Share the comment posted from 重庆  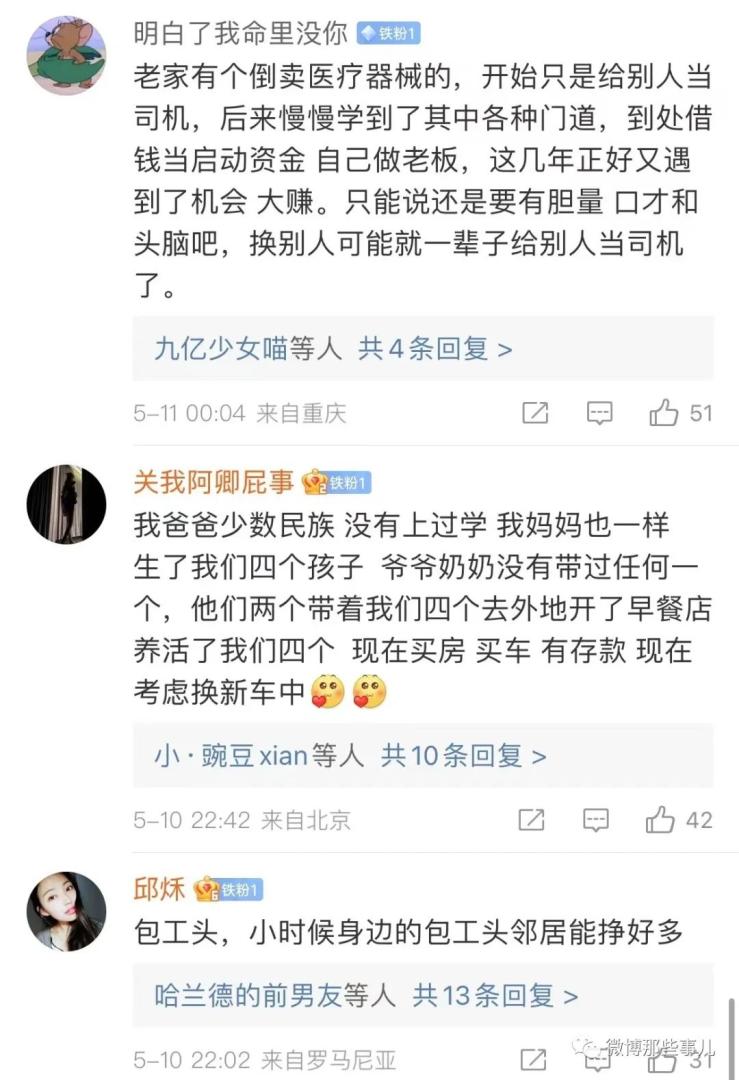tap(535, 413)
